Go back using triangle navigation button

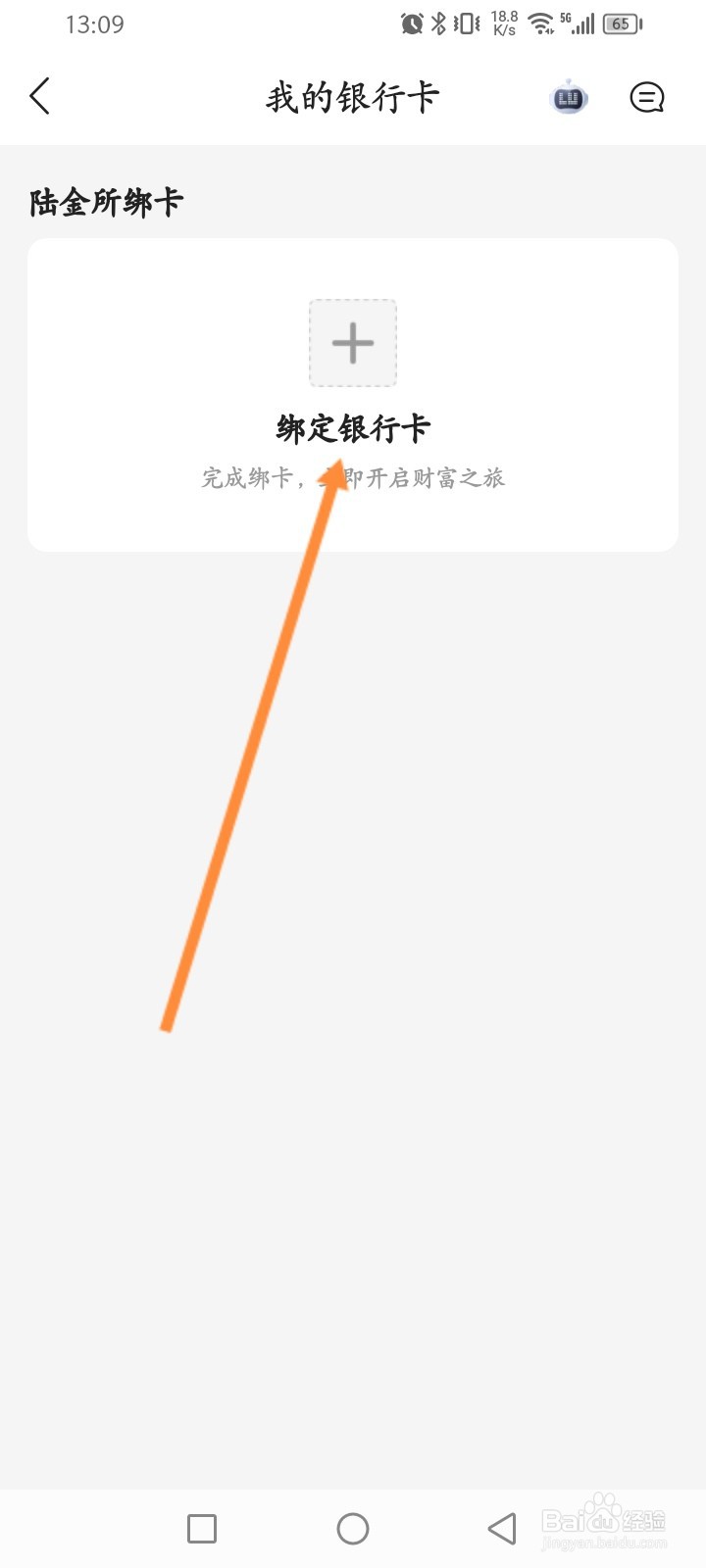click(x=502, y=1527)
